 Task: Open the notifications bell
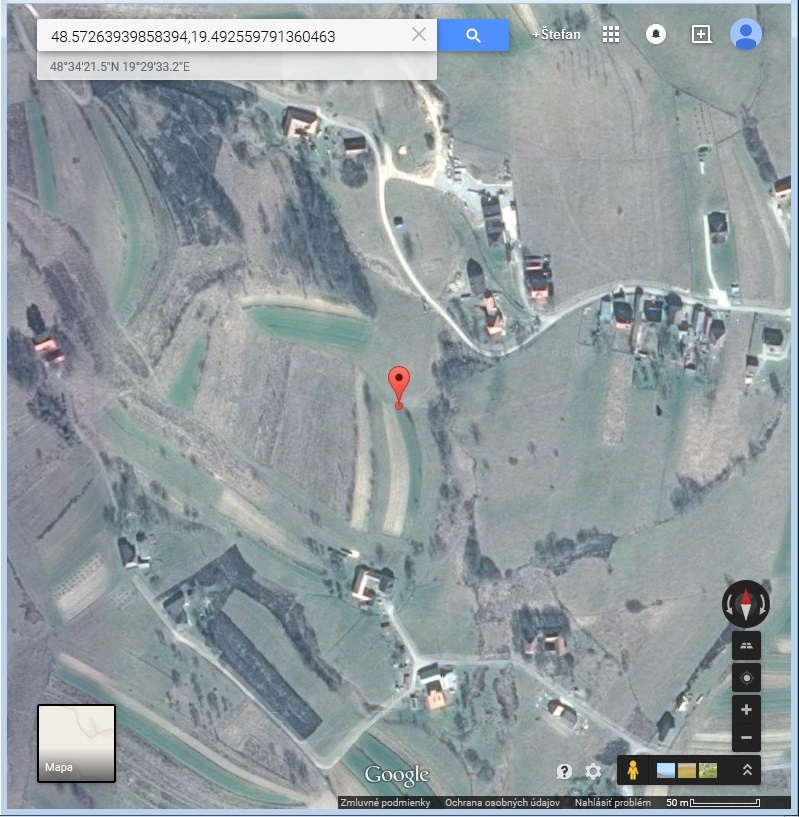coord(656,34)
